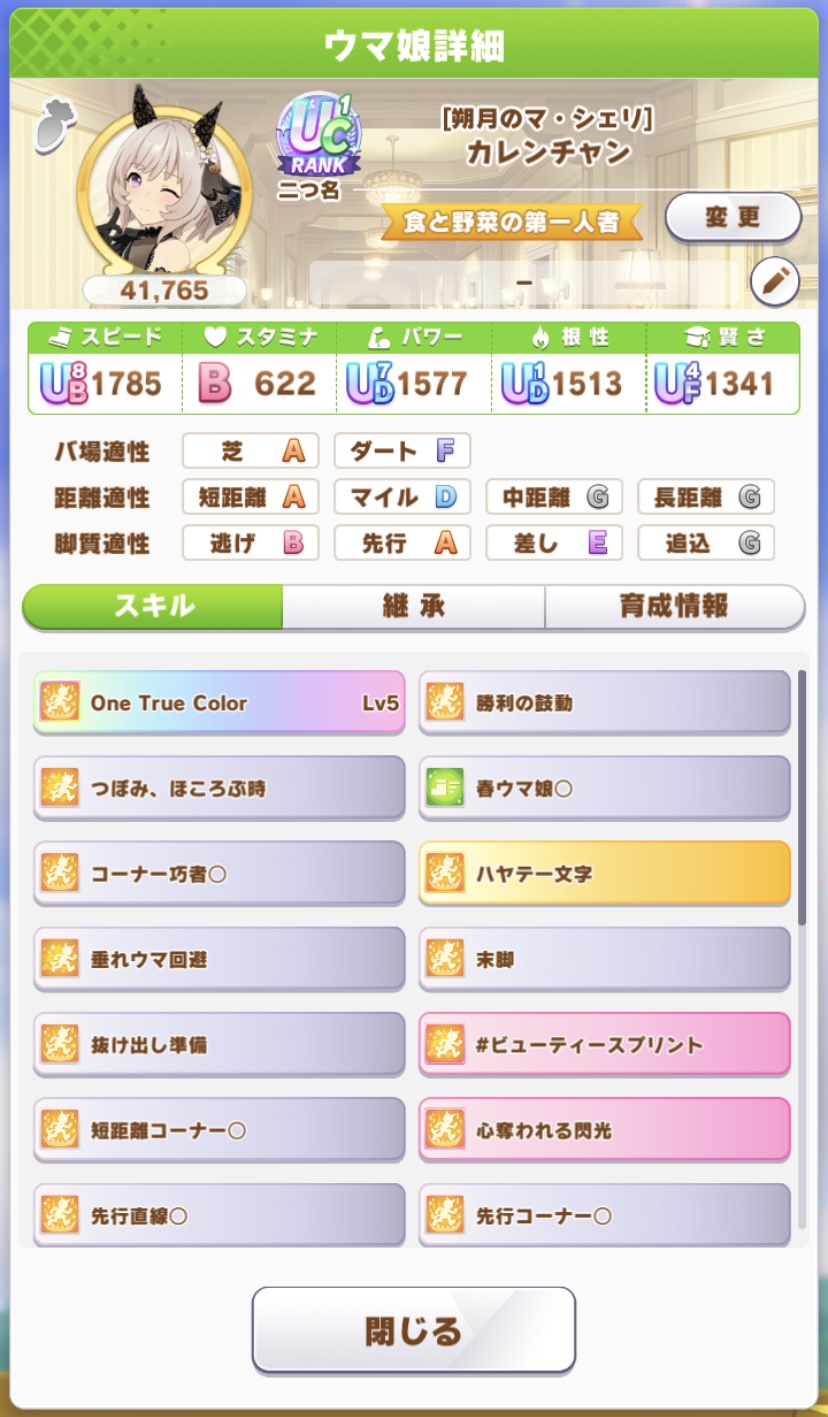Viewport: 828px width, 1417px height.
Task: Switch to the 育成情報 tab
Action: click(674, 606)
